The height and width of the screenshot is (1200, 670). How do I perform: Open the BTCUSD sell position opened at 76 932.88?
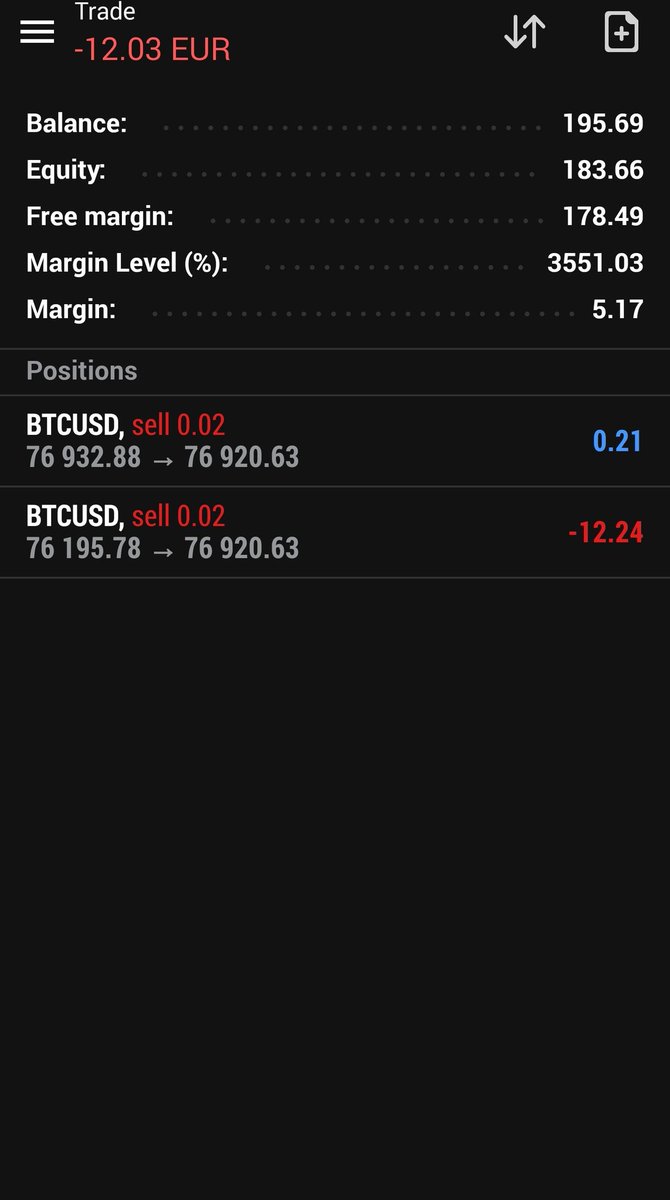[335, 441]
